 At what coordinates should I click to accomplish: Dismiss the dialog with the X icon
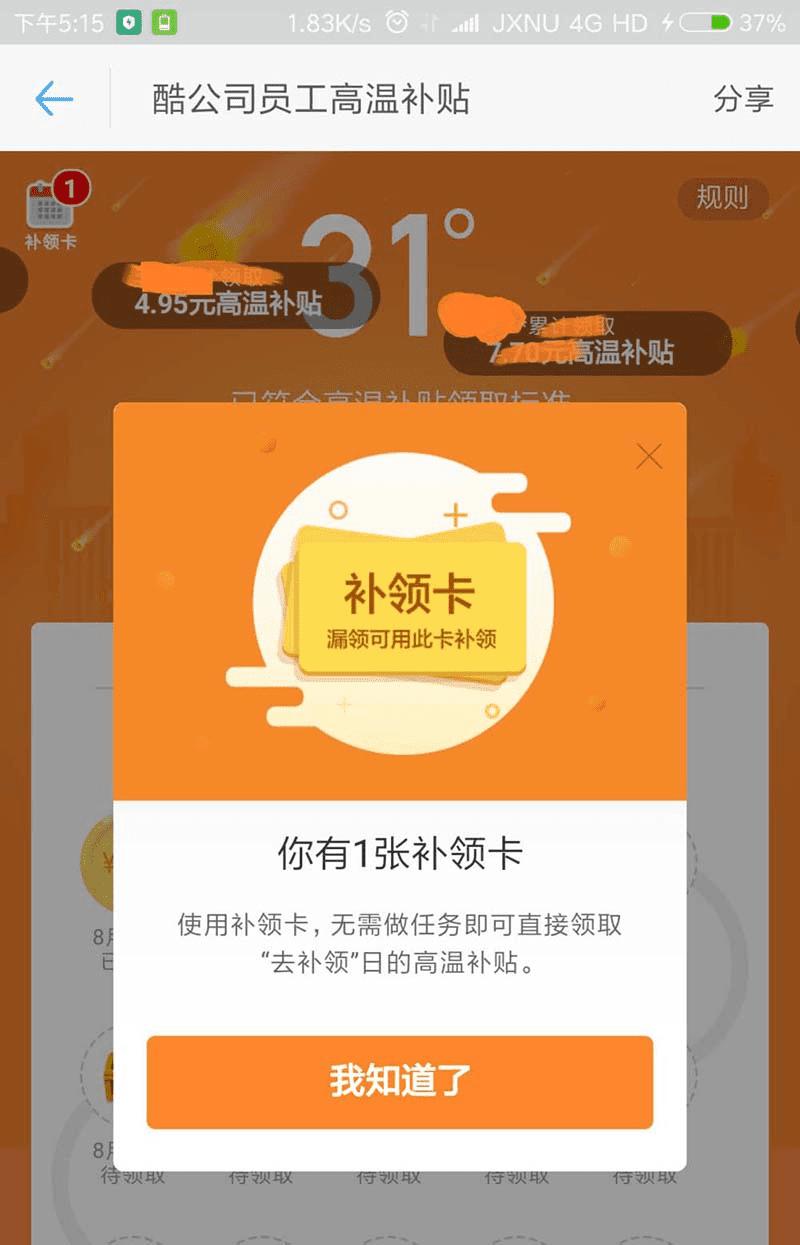click(x=649, y=457)
